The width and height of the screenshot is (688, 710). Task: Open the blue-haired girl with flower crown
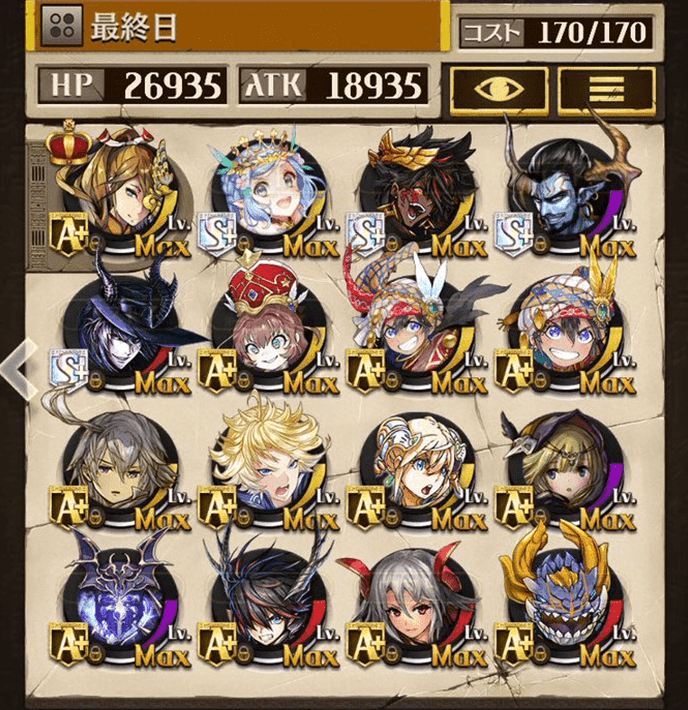(262, 190)
